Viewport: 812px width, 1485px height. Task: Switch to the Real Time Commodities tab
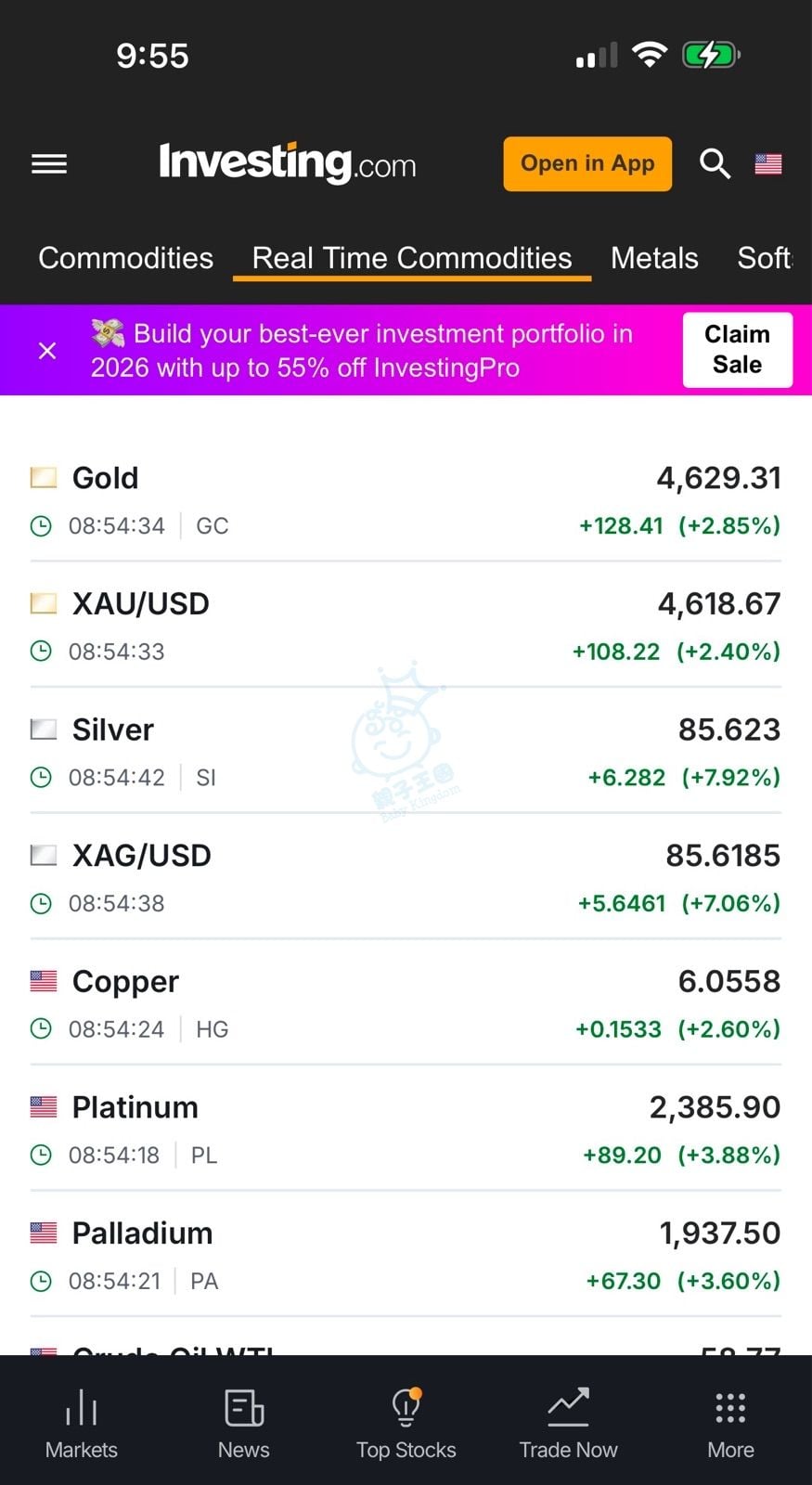[x=411, y=258]
